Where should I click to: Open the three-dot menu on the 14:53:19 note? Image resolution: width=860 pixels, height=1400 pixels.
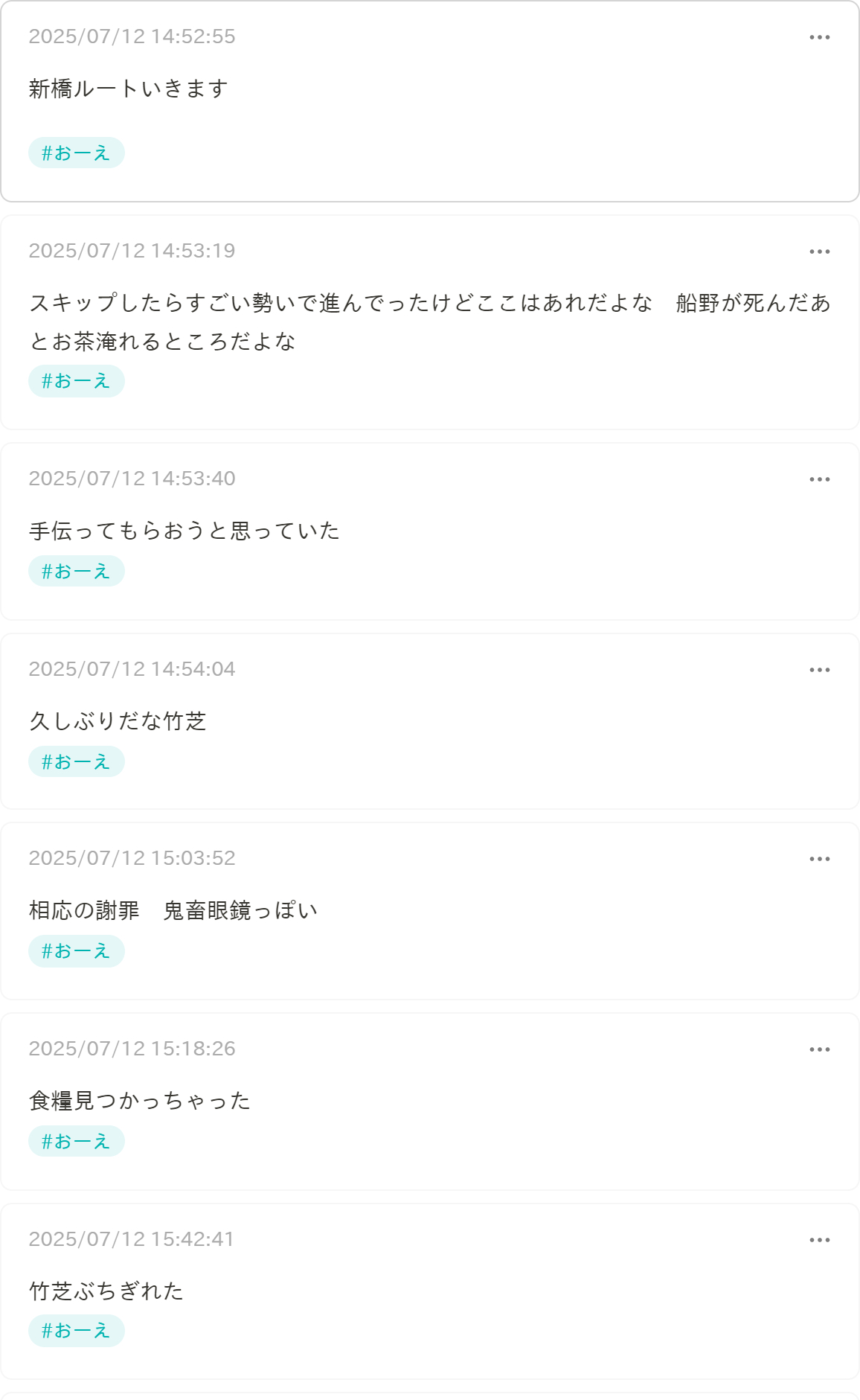819,252
